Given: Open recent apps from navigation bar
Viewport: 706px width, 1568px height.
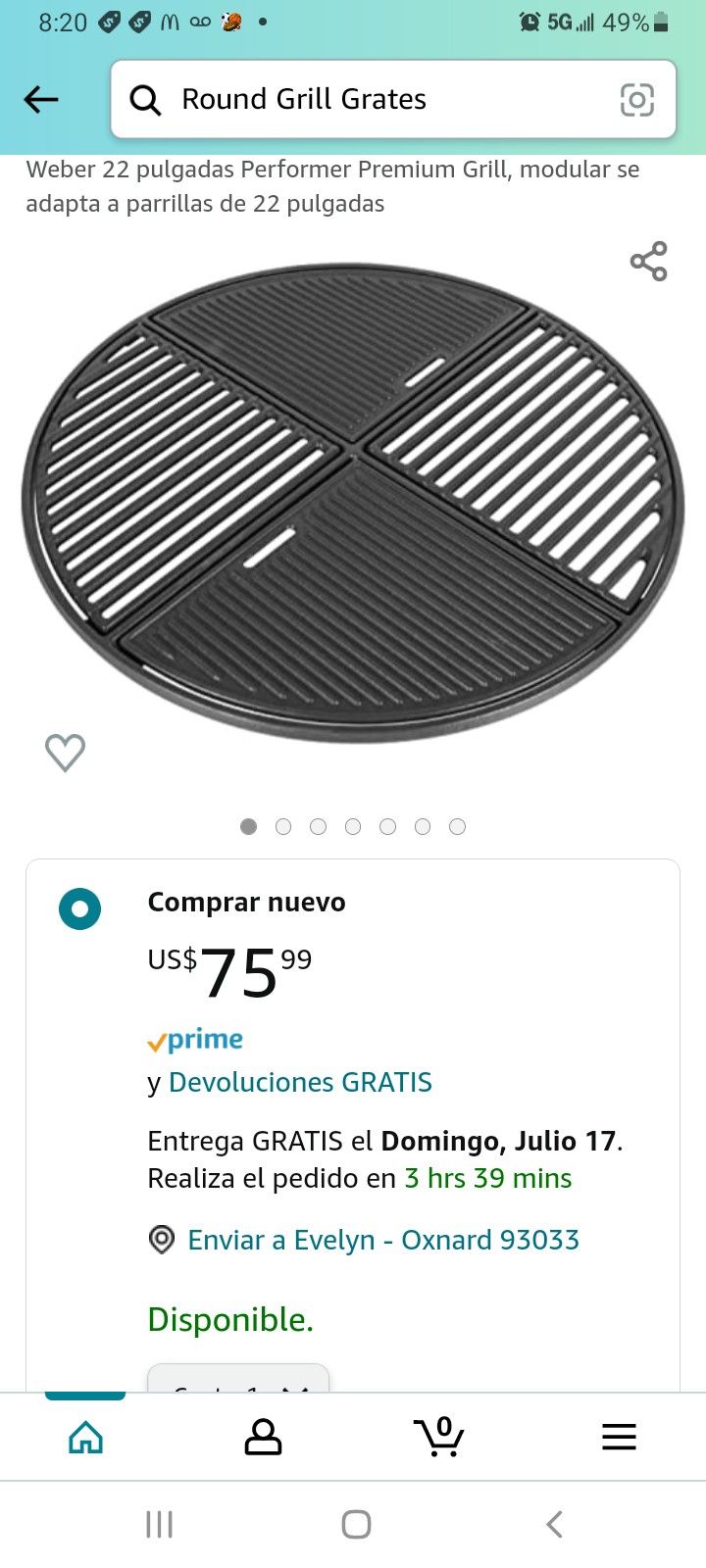Looking at the screenshot, I should pyautogui.click(x=159, y=1524).
